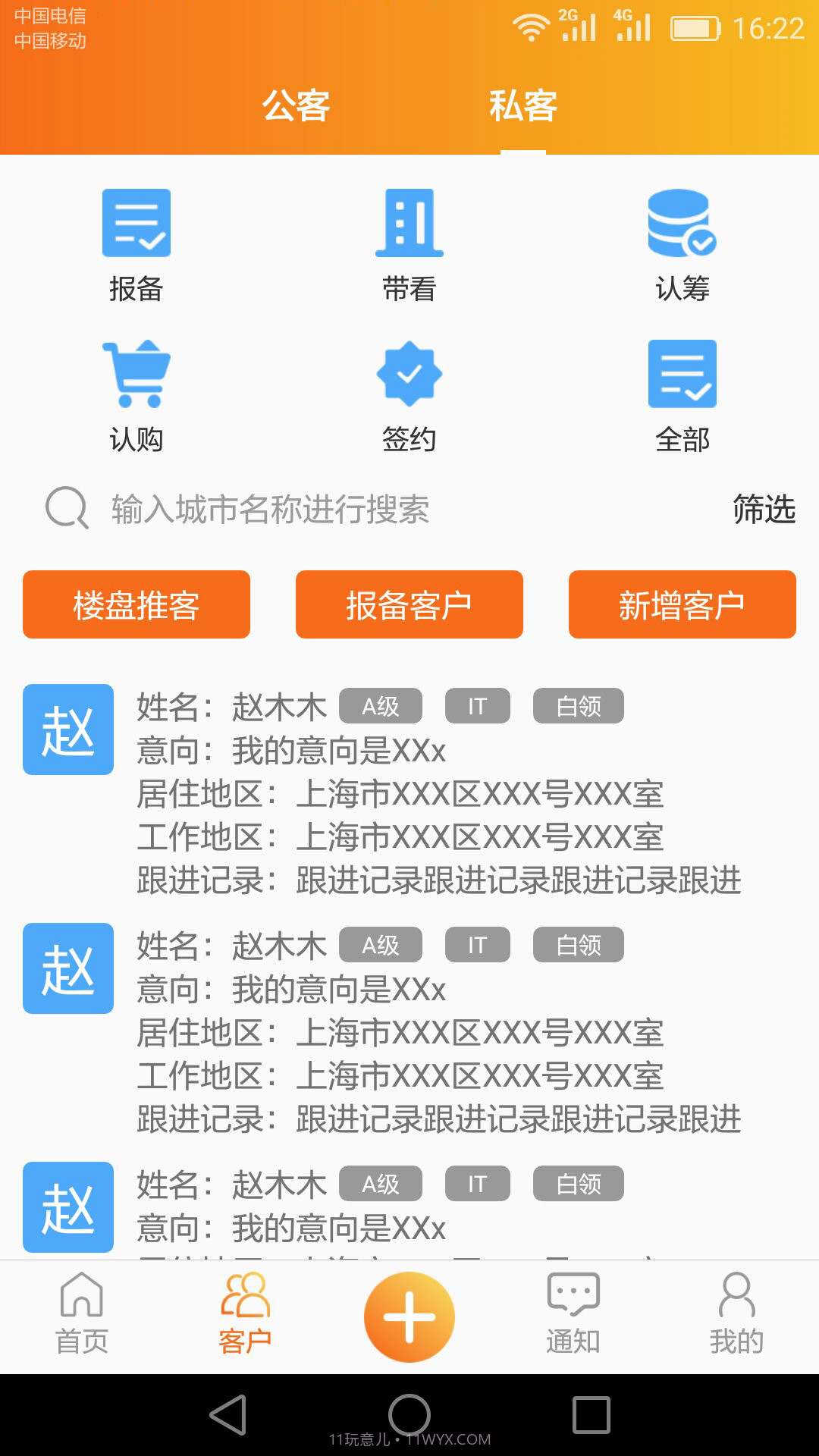Tap the A级 tag on first customer
The image size is (819, 1456).
[380, 705]
